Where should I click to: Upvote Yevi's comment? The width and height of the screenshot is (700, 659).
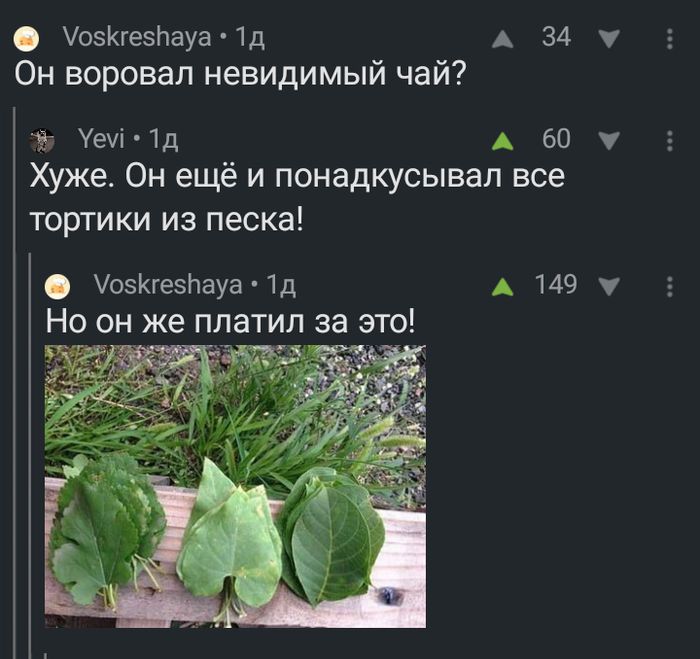point(503,141)
